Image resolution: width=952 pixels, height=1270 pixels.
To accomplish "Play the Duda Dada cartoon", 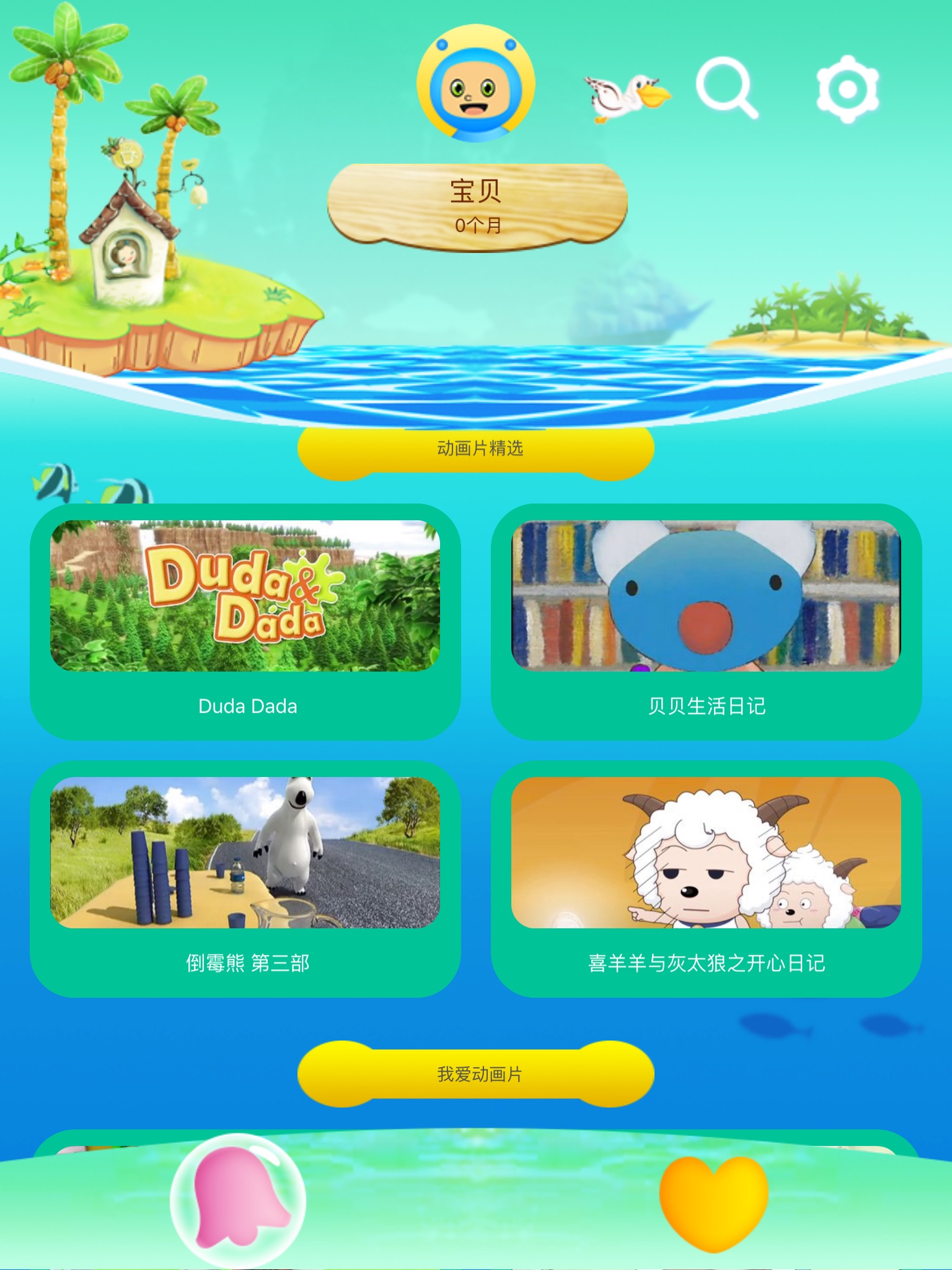I will point(245,622).
